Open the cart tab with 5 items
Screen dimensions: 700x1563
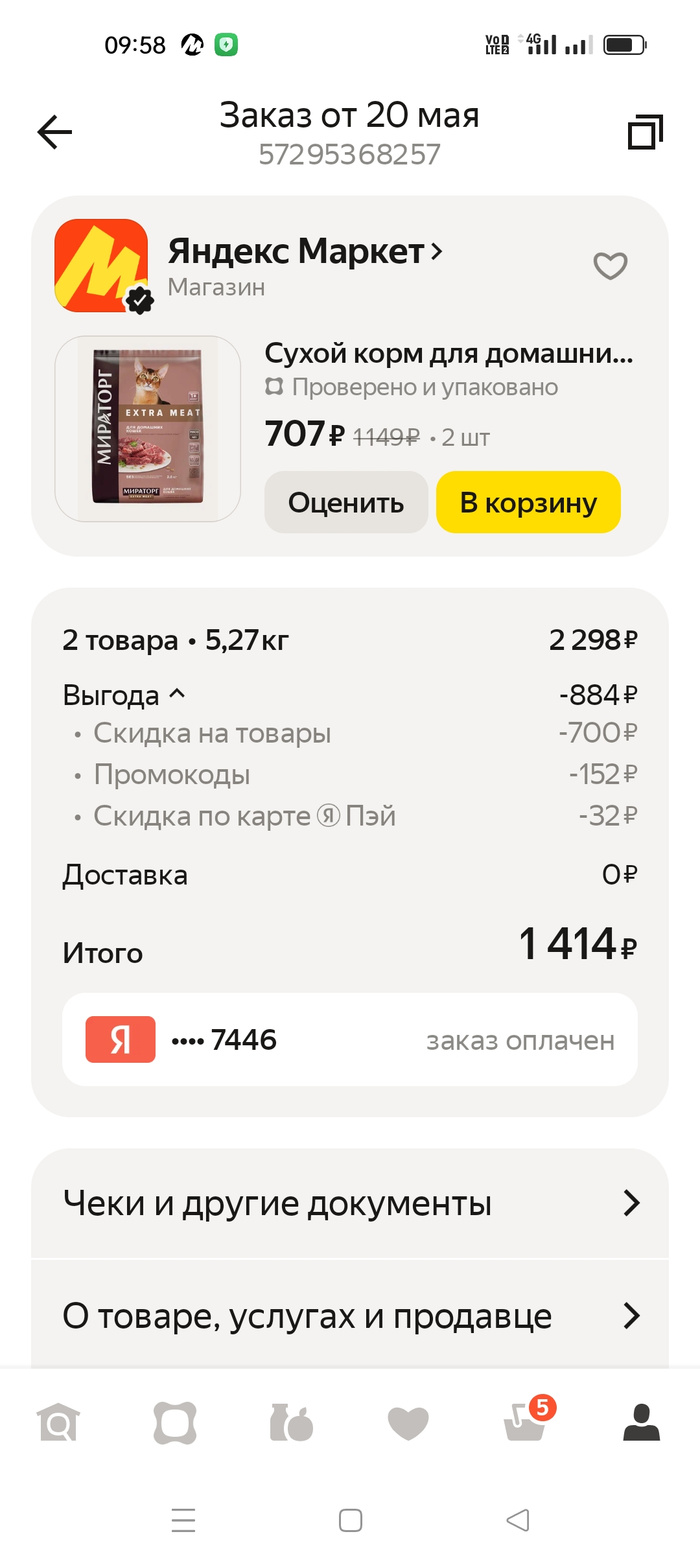(526, 1420)
